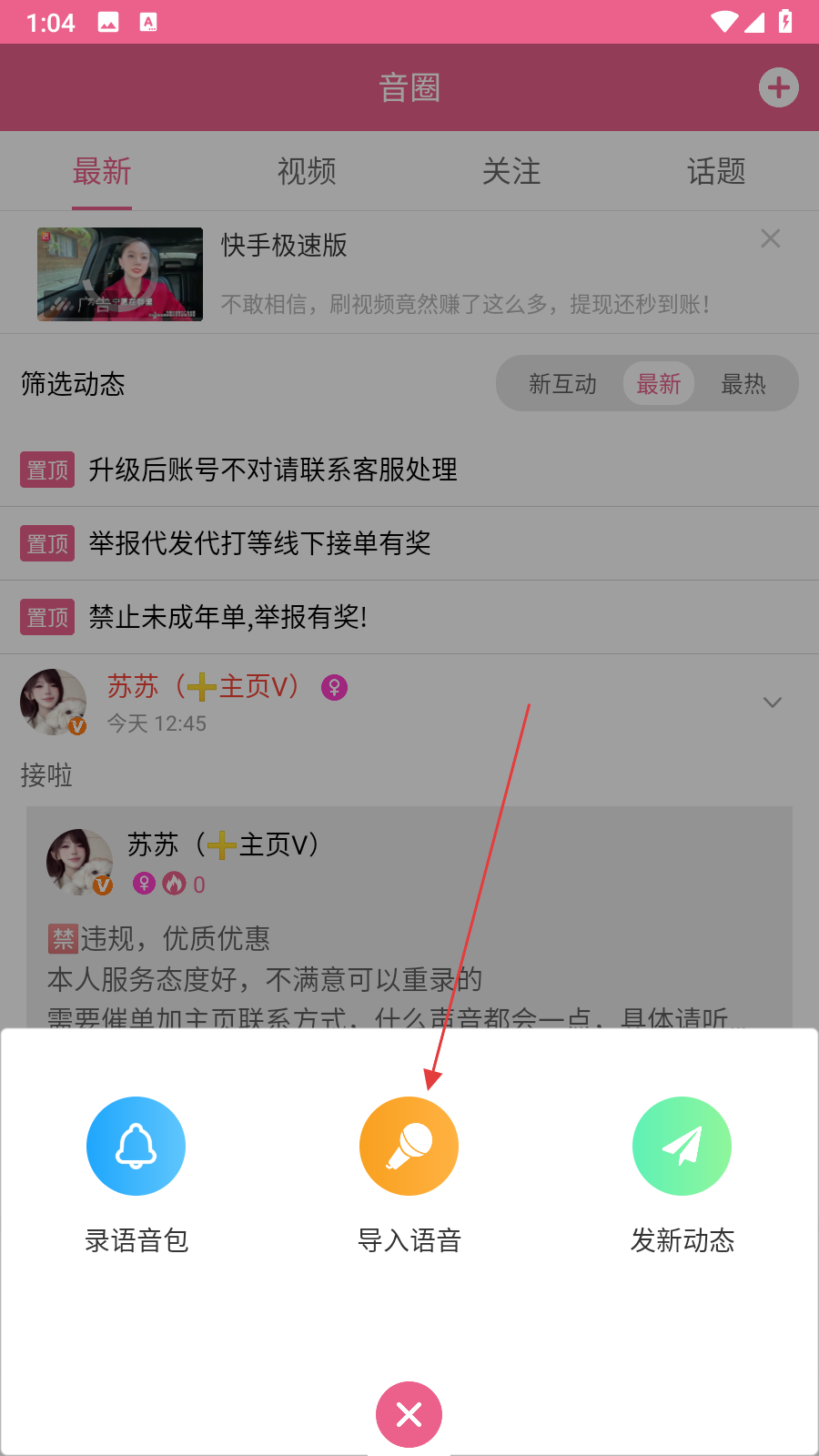Open pinned post 禁止未成年单,举报有奖!
This screenshot has height=1456, width=819.
pyautogui.click(x=227, y=617)
